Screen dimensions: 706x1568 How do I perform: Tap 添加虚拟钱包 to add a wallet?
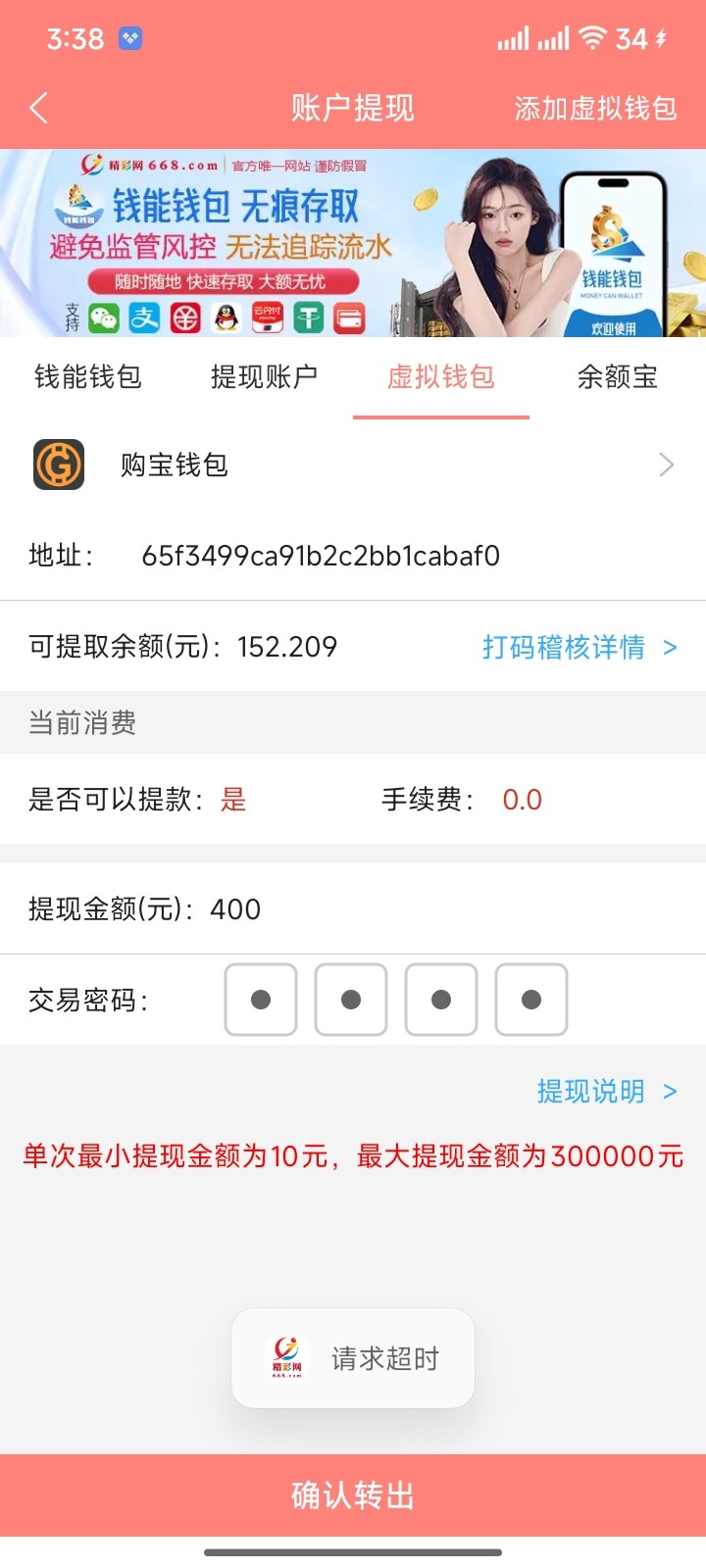tap(595, 108)
